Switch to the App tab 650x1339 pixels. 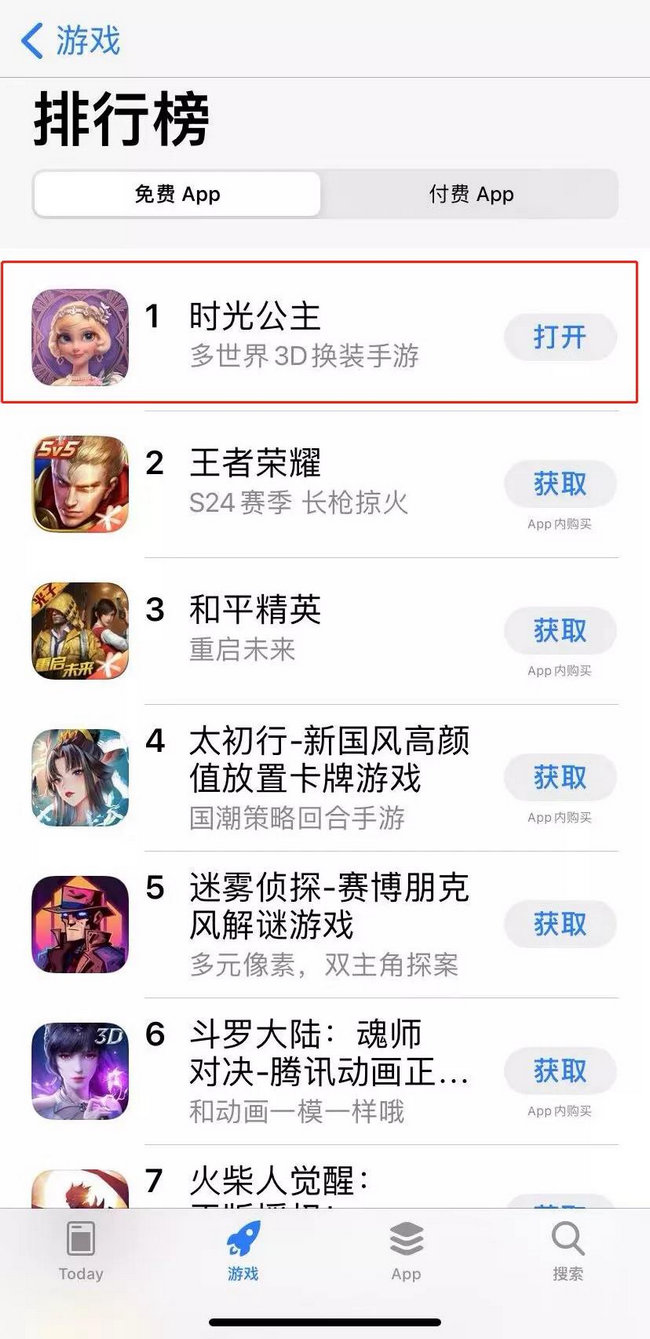(406, 1252)
